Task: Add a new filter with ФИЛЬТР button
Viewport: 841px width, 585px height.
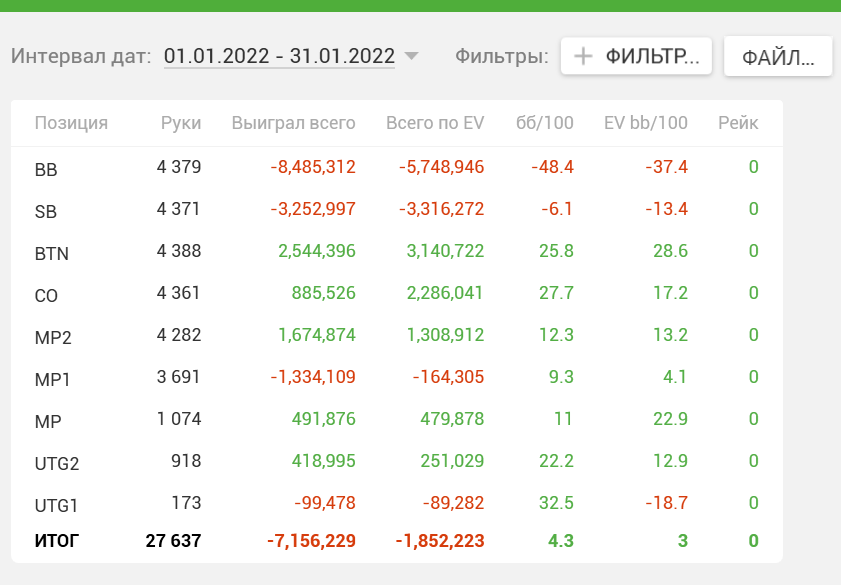Action: [x=636, y=56]
